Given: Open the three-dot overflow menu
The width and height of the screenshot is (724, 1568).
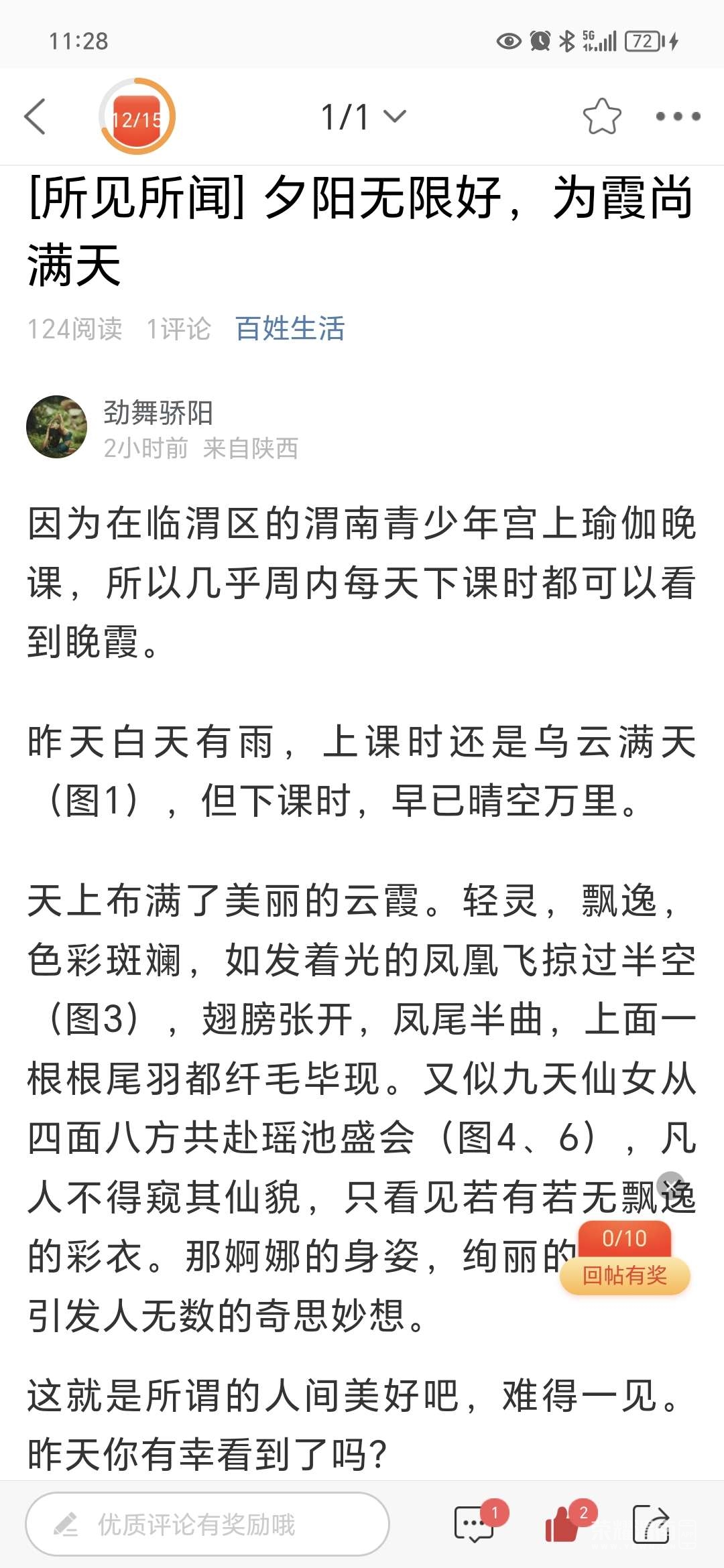Looking at the screenshot, I should pyautogui.click(x=678, y=117).
